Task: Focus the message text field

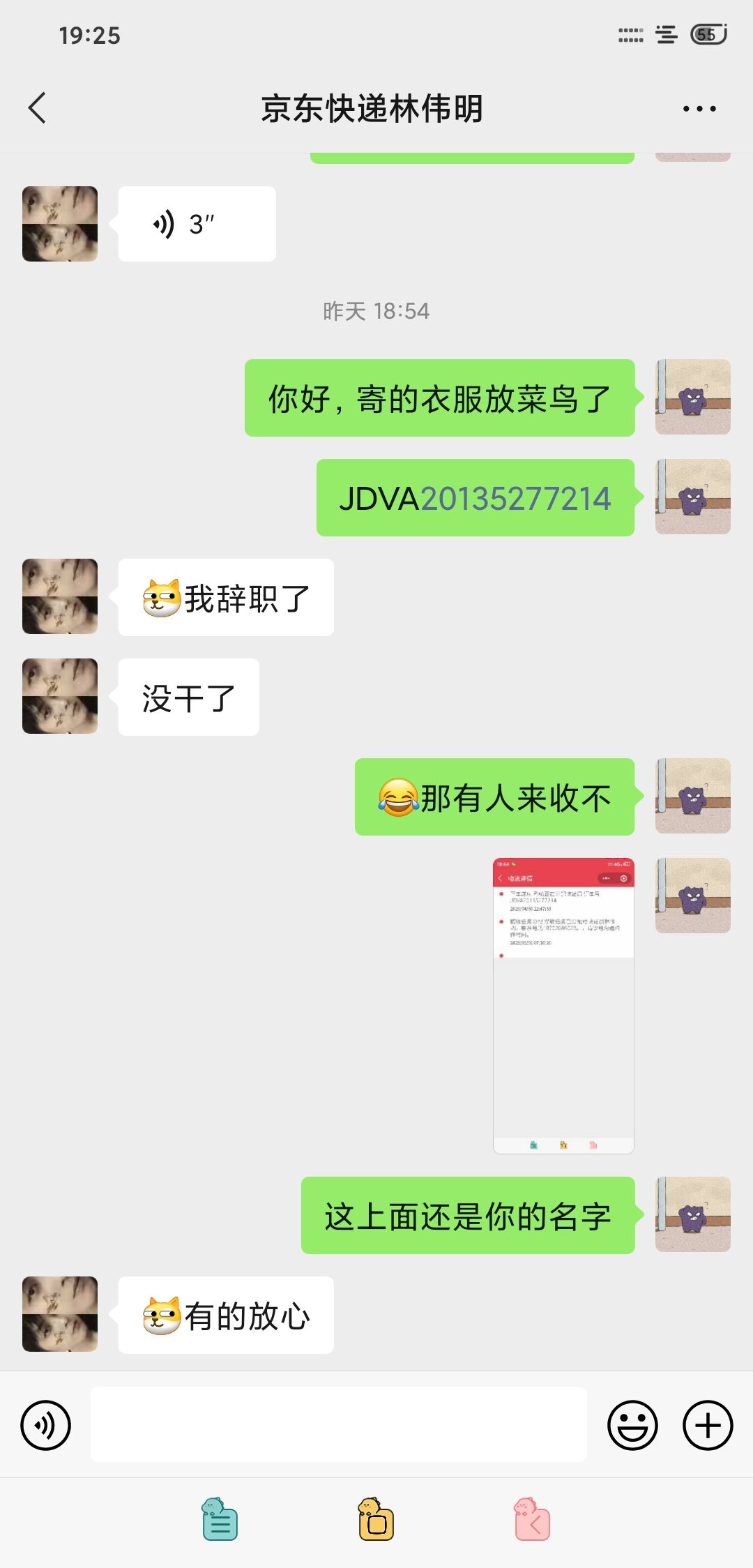Action: 338,1424
